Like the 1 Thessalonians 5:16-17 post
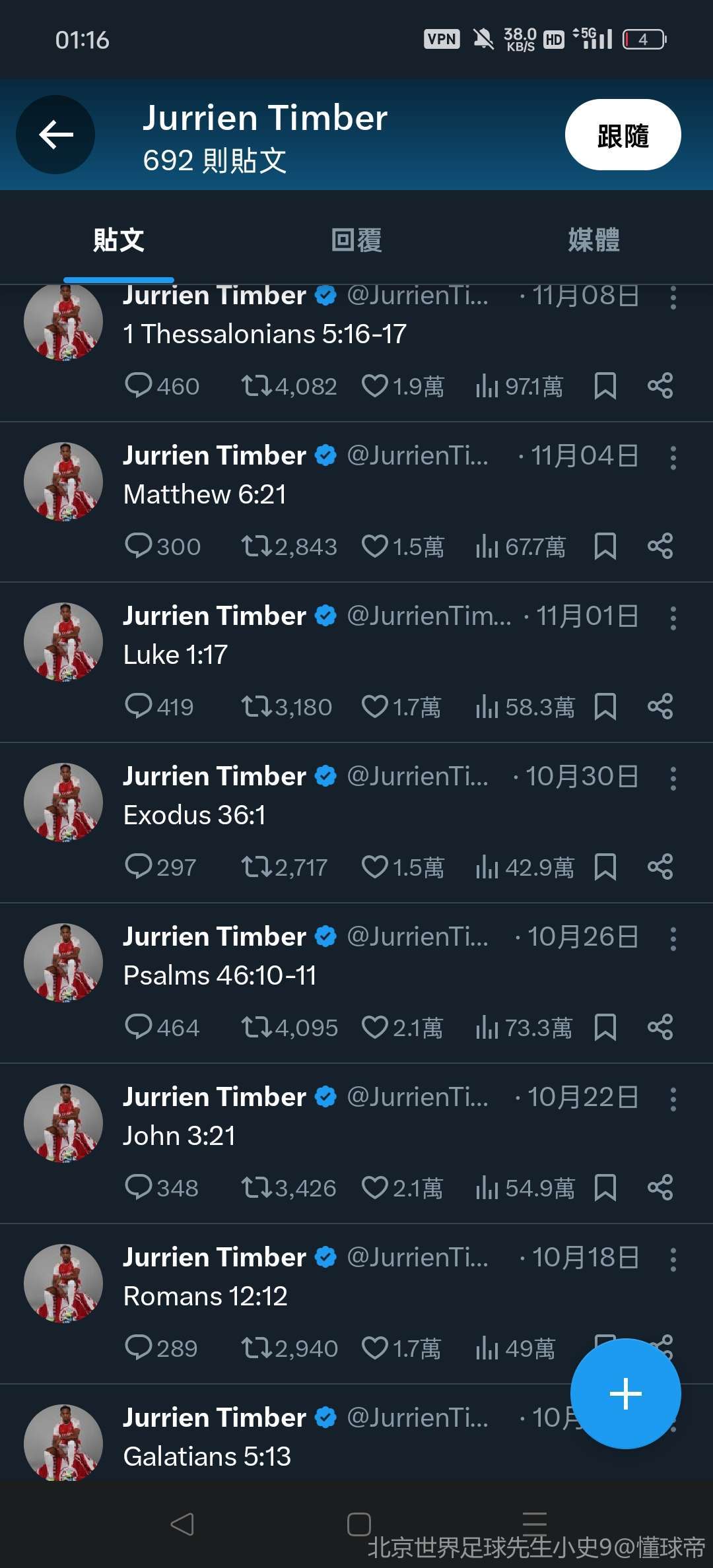The width and height of the screenshot is (713, 1568). tap(375, 386)
